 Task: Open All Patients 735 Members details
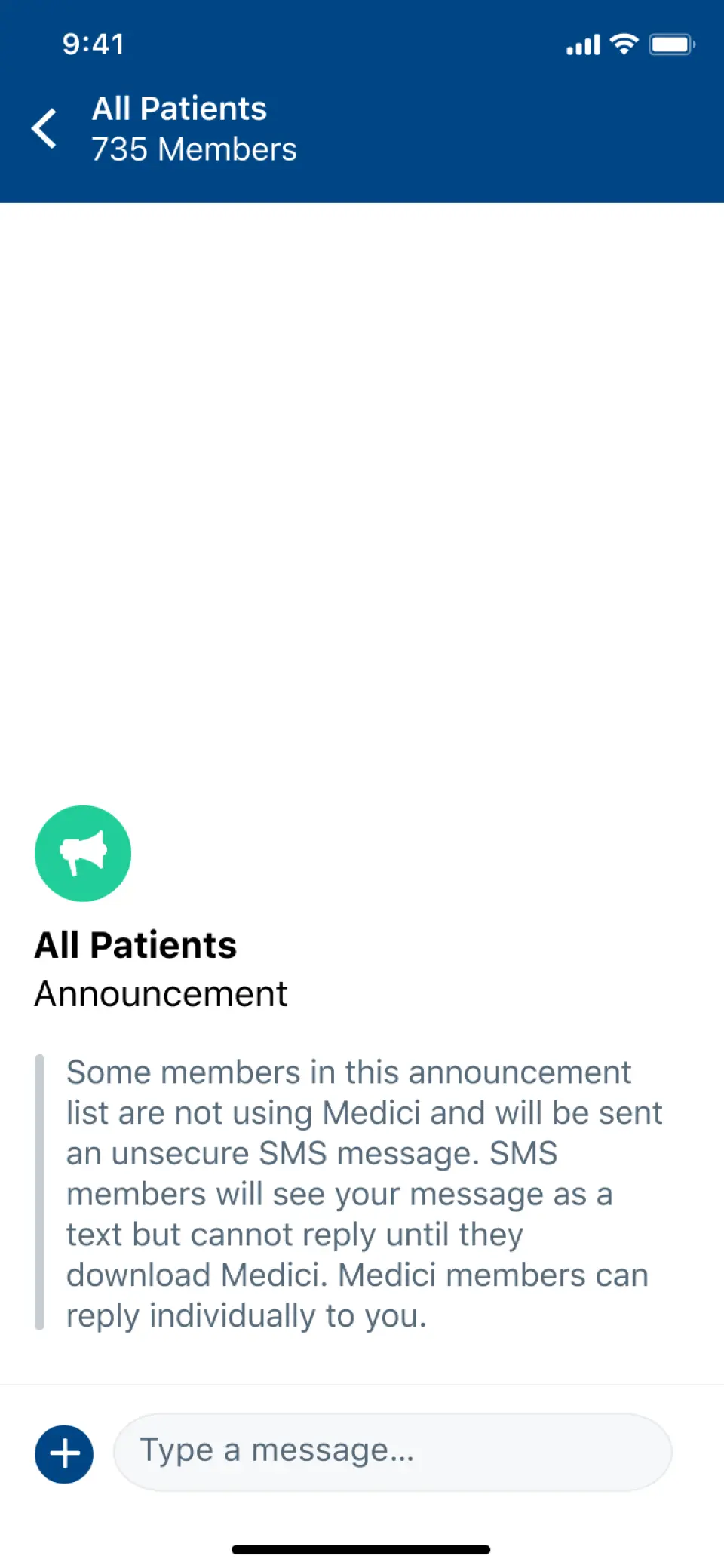click(195, 129)
